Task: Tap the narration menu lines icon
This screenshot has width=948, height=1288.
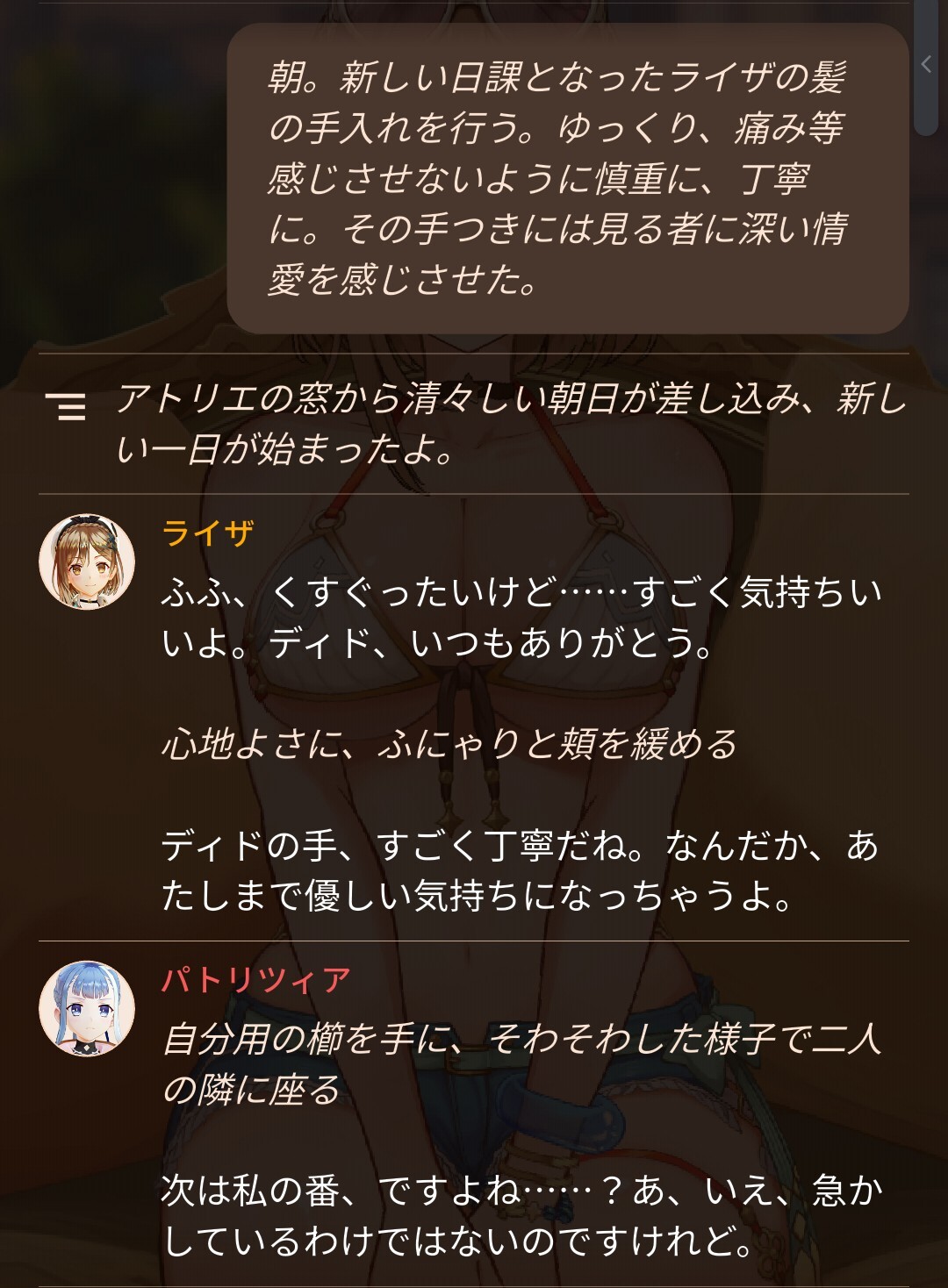Action: pyautogui.click(x=66, y=406)
